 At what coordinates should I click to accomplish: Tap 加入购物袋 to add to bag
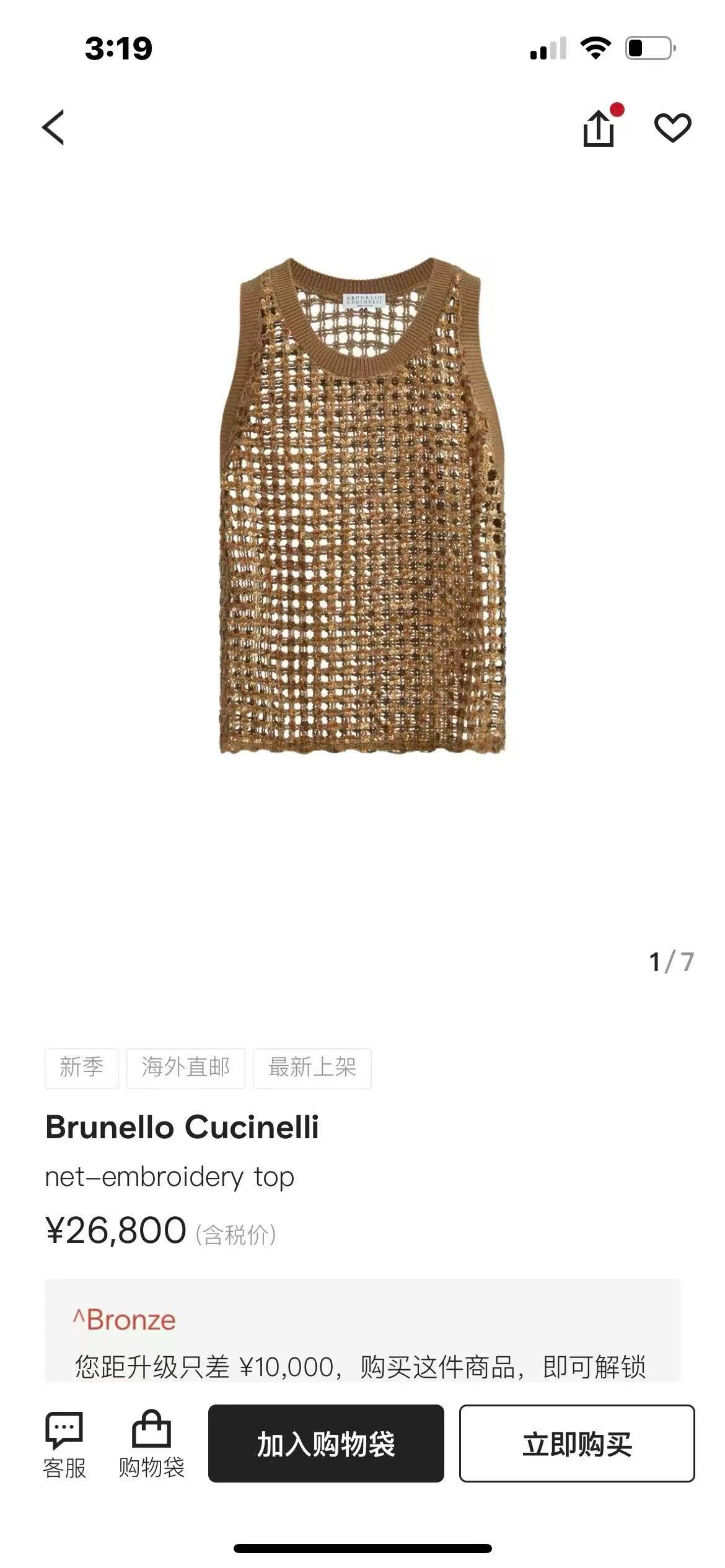(x=326, y=1444)
